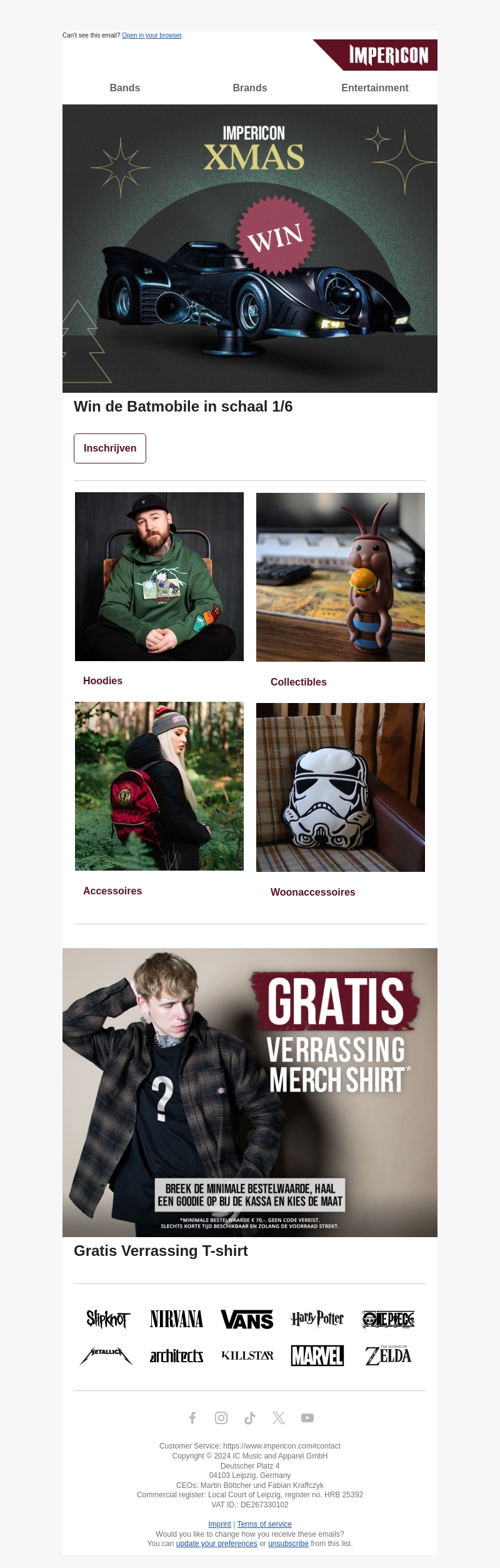Open the Woonaccessoires product tile

[341, 787]
